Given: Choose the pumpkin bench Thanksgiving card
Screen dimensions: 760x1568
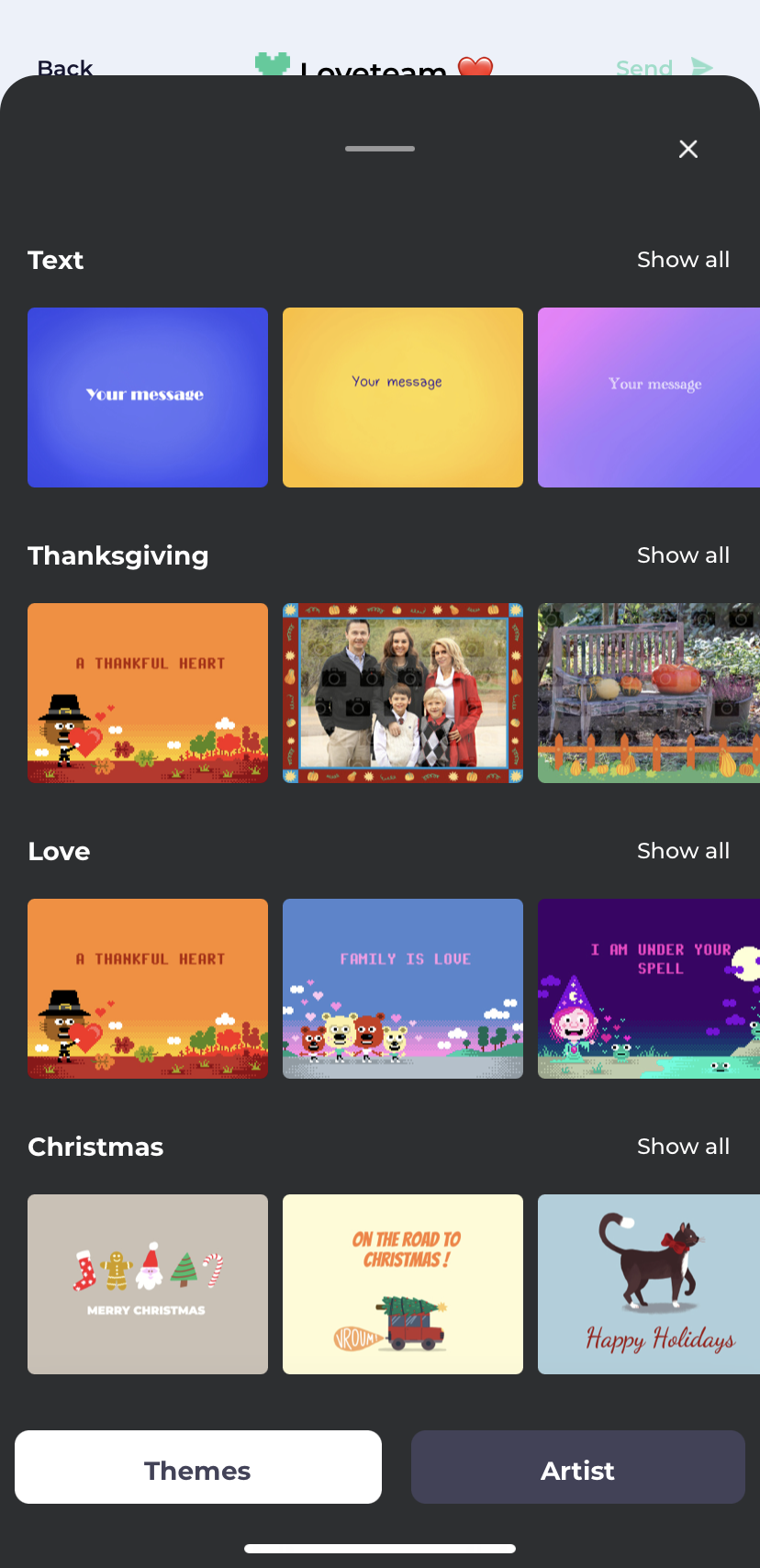Looking at the screenshot, I should 648,693.
